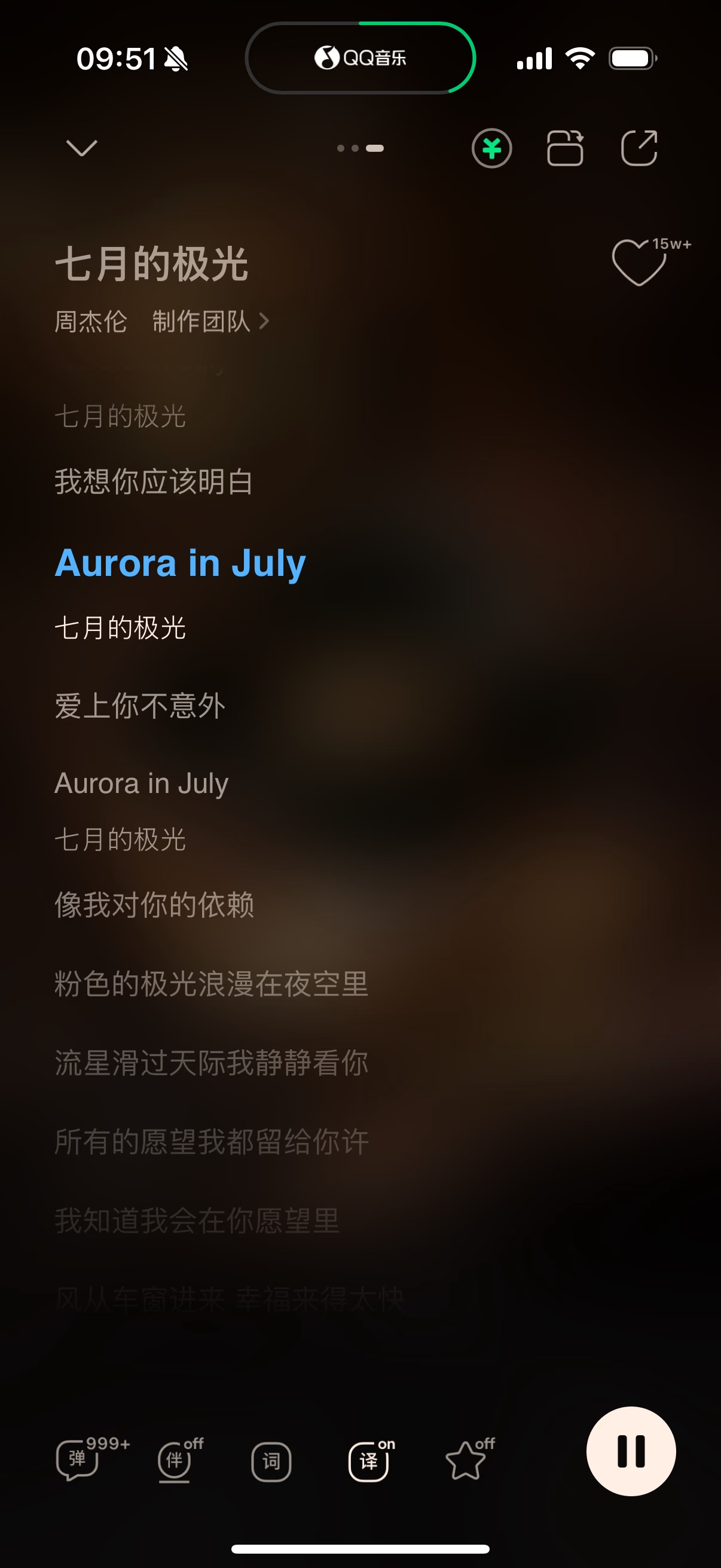The width and height of the screenshot is (721, 1568).
Task: Pause the playback
Action: 631,1452
